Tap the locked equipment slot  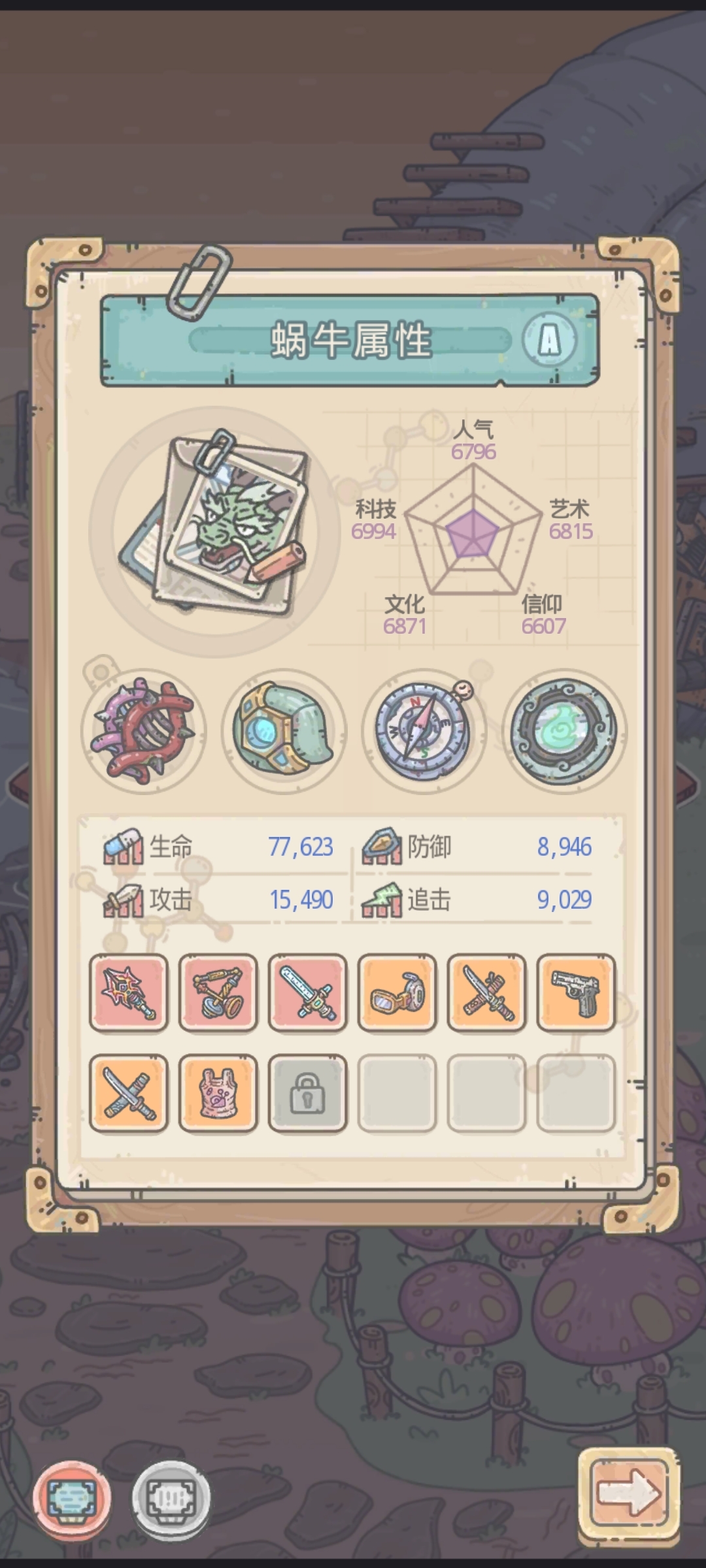[x=308, y=1092]
